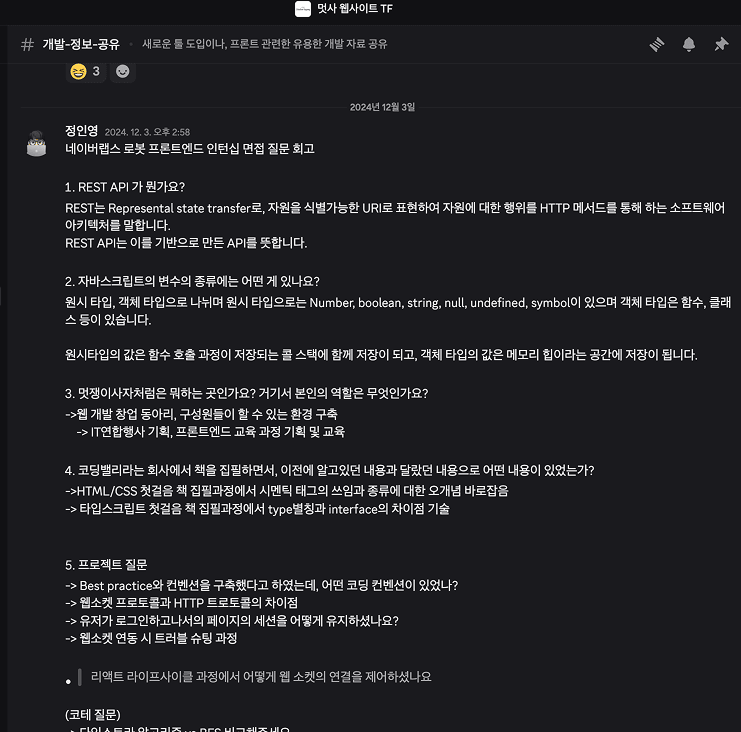Screen dimensions: 741x732
Task: Open the threads icon in header
Action: click(x=657, y=44)
